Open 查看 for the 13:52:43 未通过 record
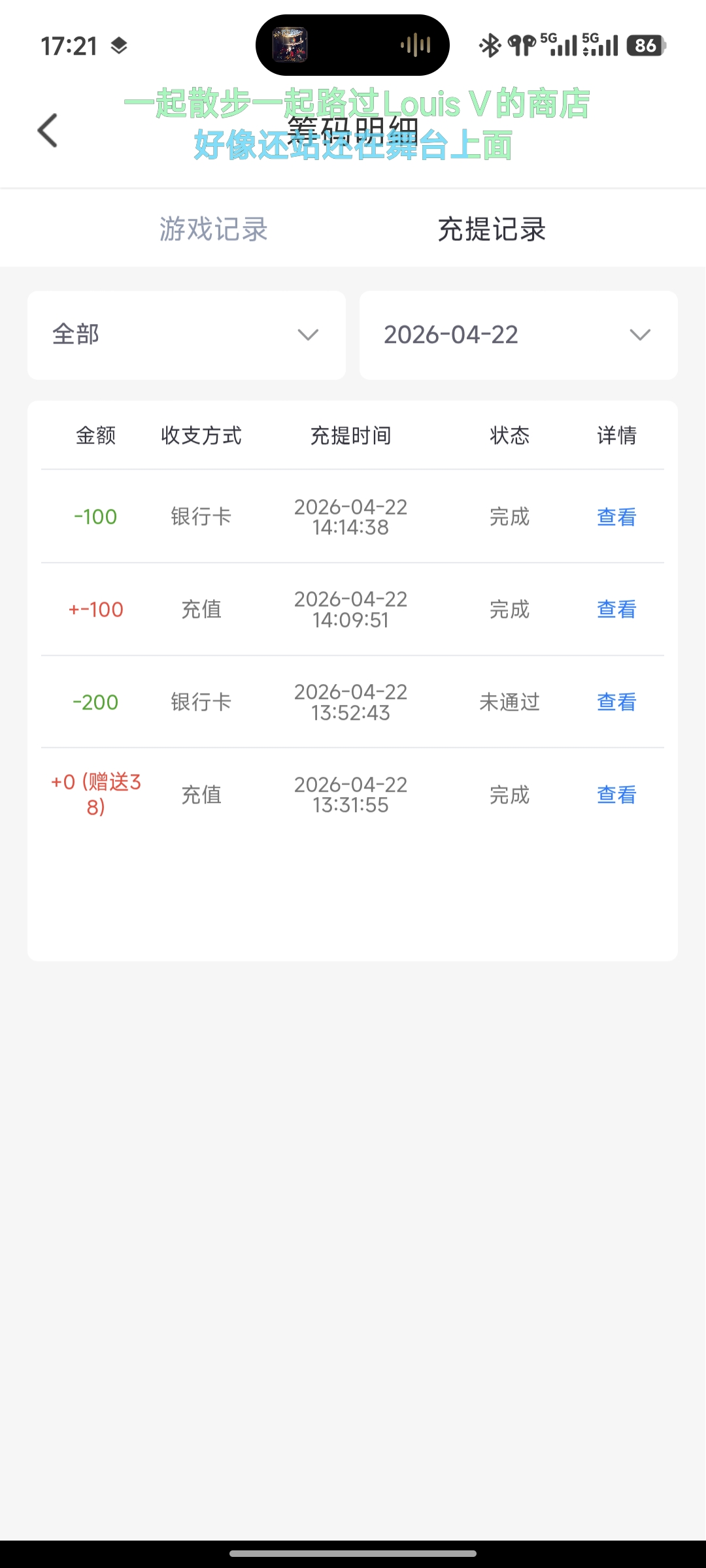Viewport: 706px width, 1568px height. click(x=616, y=702)
